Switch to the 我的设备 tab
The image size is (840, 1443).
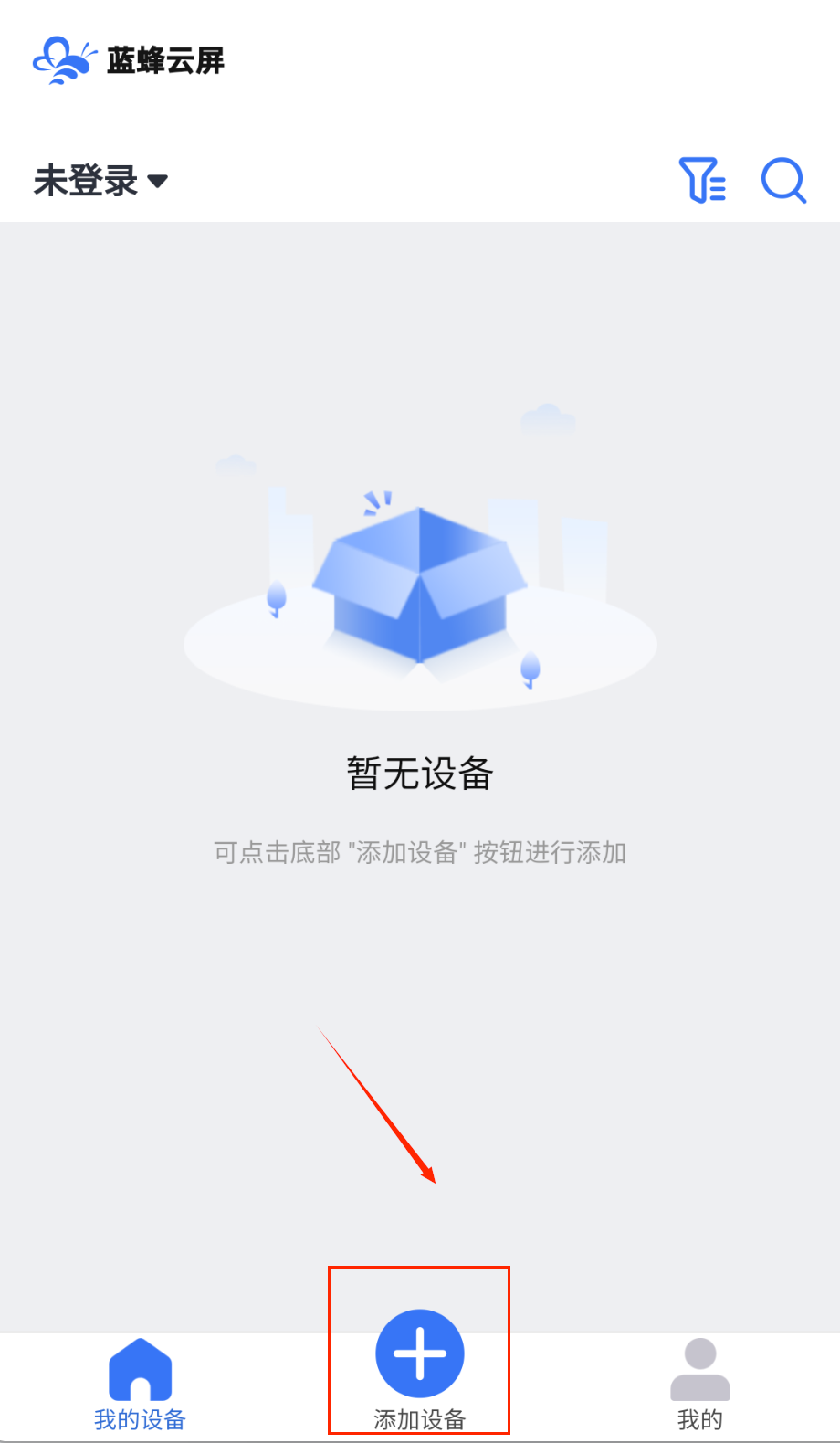(x=140, y=1383)
